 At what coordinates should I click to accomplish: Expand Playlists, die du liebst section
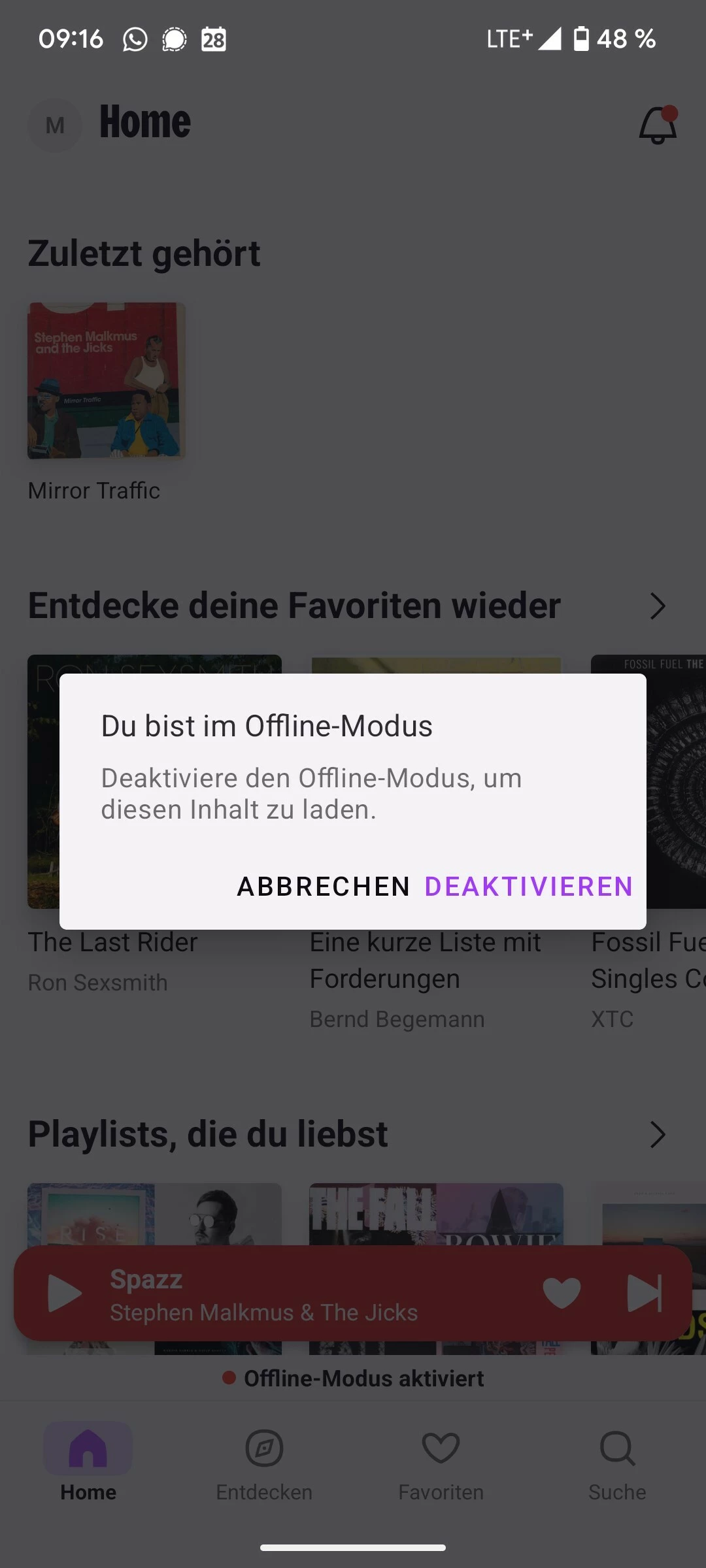pos(658,1135)
